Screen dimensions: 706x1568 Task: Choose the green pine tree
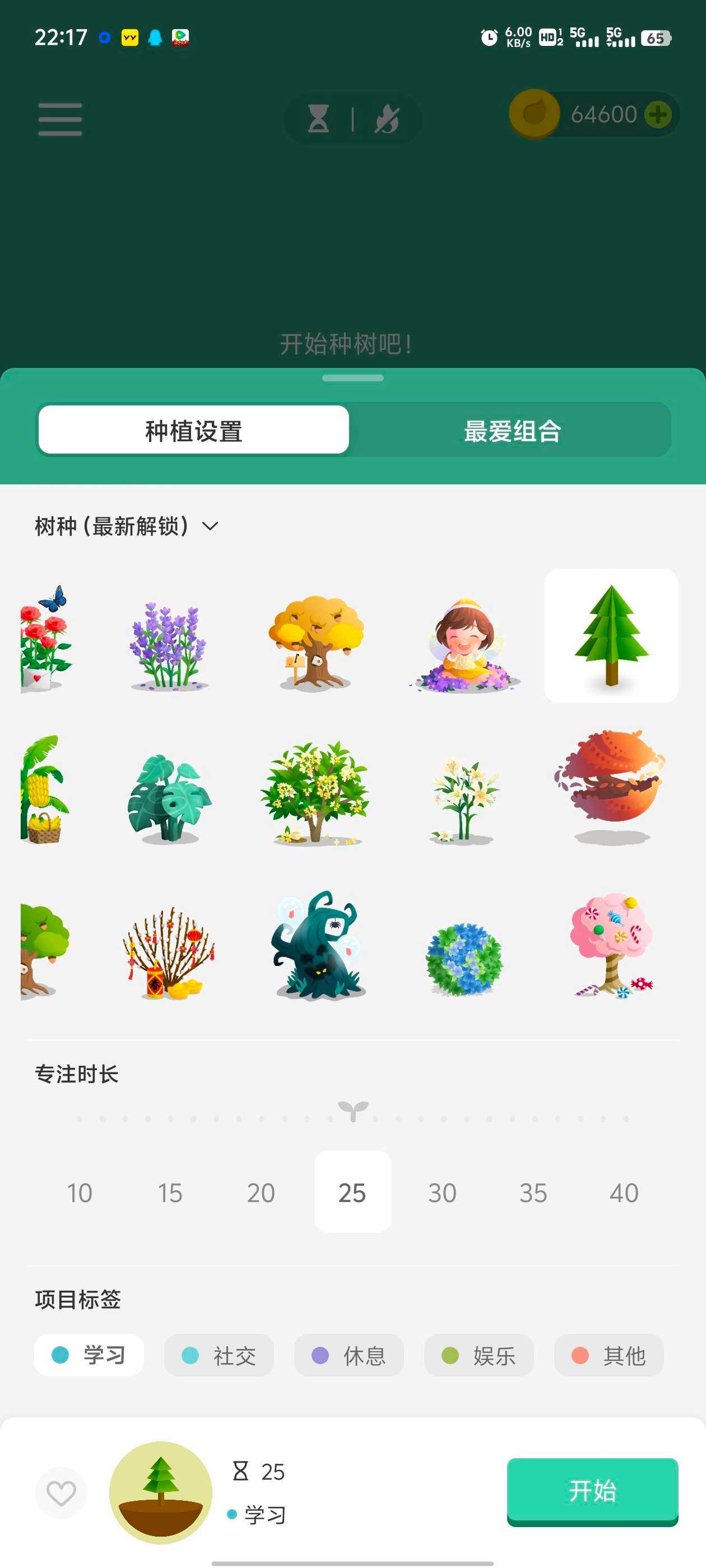[611, 636]
